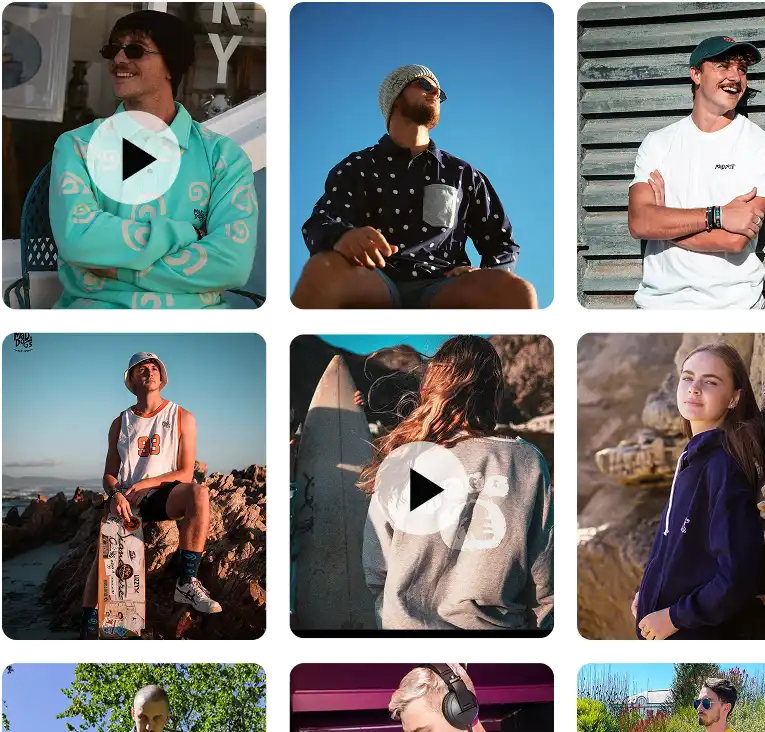Play the video of man in teal shirt
The width and height of the screenshot is (765, 732).
click(134, 158)
